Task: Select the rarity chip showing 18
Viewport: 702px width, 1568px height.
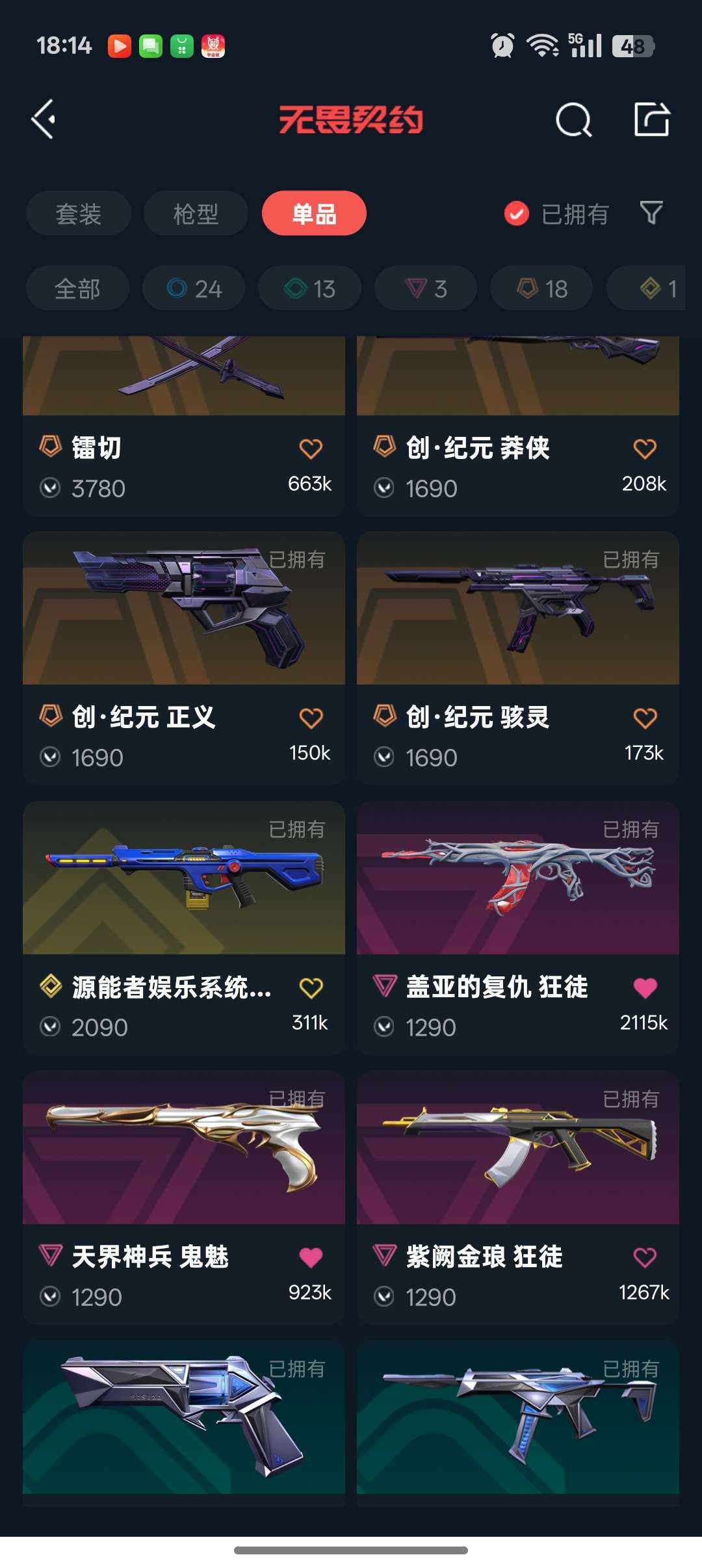Action: [x=541, y=288]
